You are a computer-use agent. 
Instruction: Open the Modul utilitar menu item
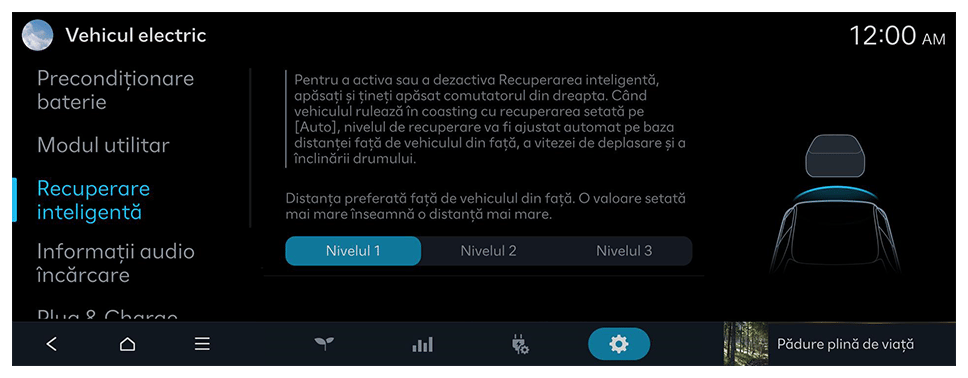[x=103, y=146]
